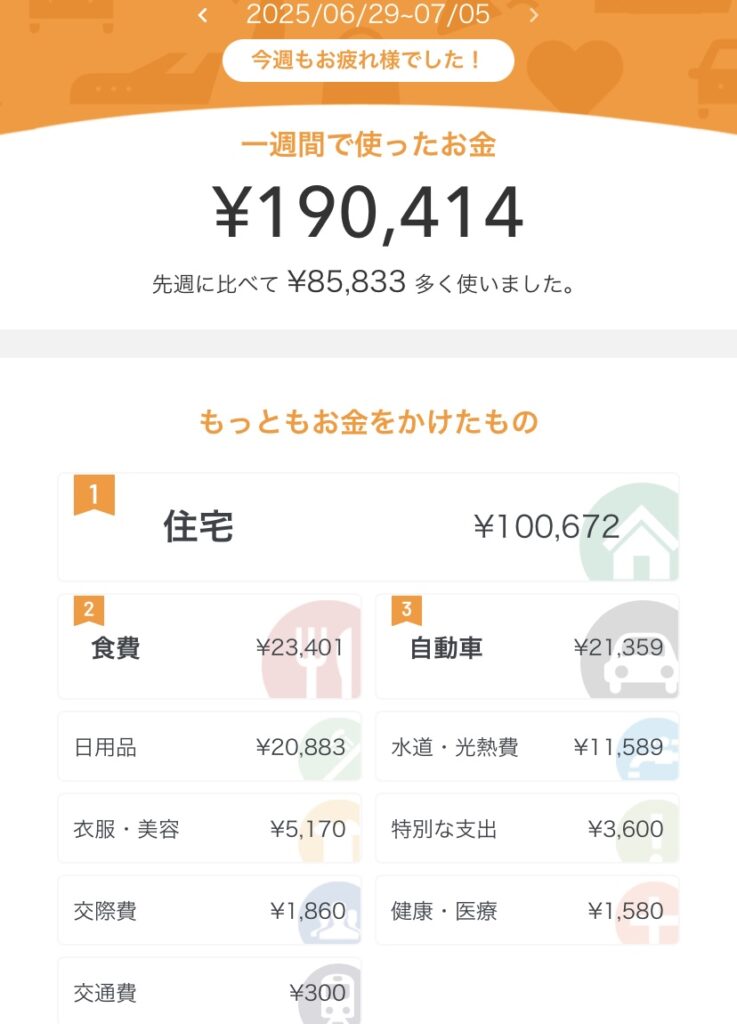
Task: View 水道・光熱費 expenses
Action: [x=527, y=747]
